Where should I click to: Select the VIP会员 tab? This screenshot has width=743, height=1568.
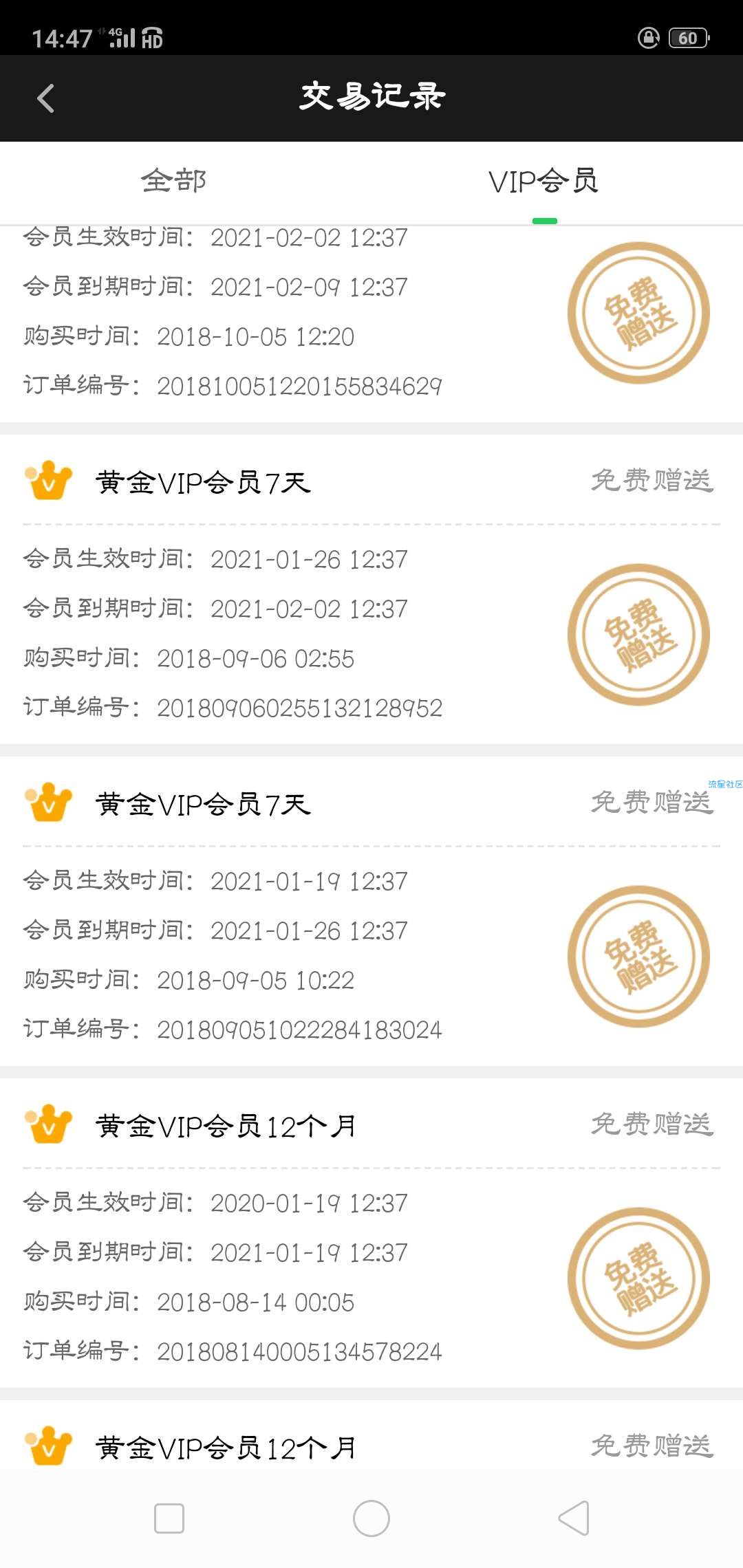(543, 182)
